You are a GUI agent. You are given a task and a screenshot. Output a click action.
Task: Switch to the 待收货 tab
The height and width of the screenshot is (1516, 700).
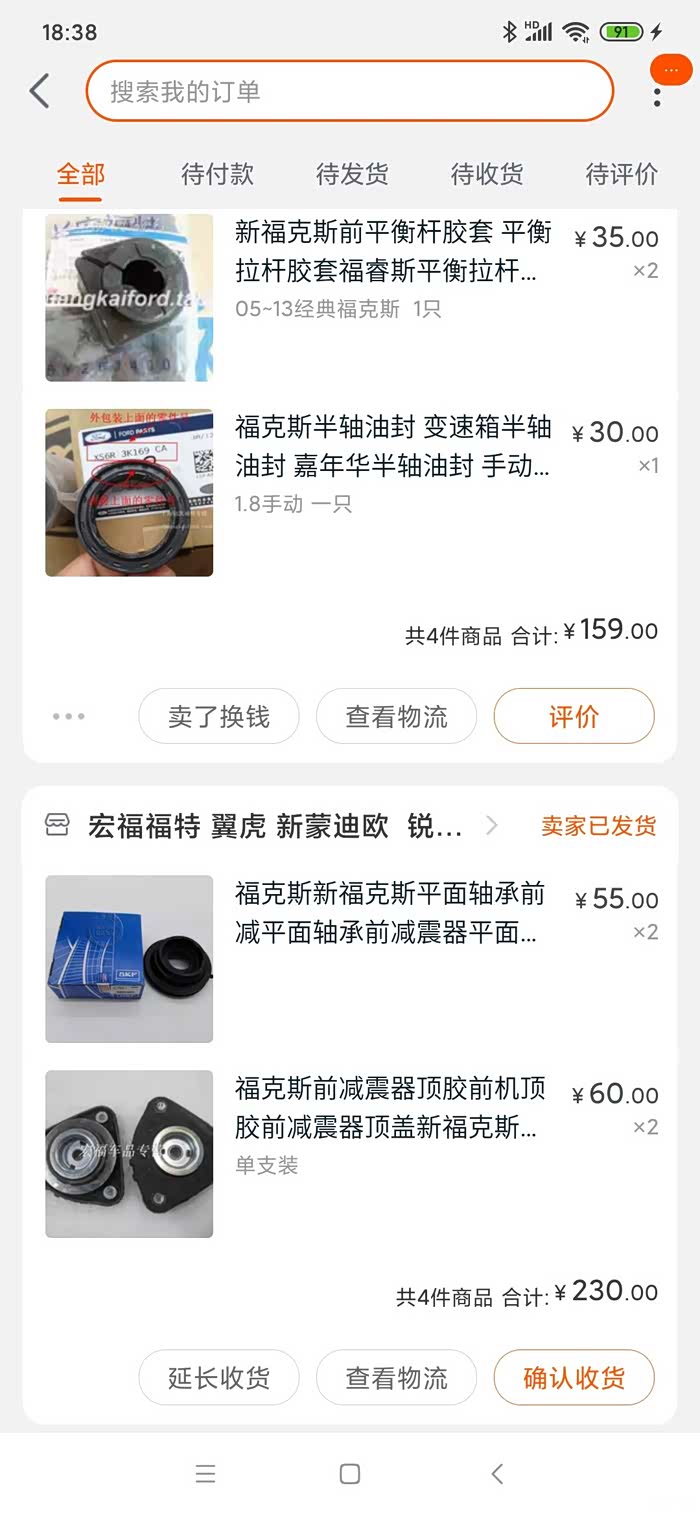(487, 174)
